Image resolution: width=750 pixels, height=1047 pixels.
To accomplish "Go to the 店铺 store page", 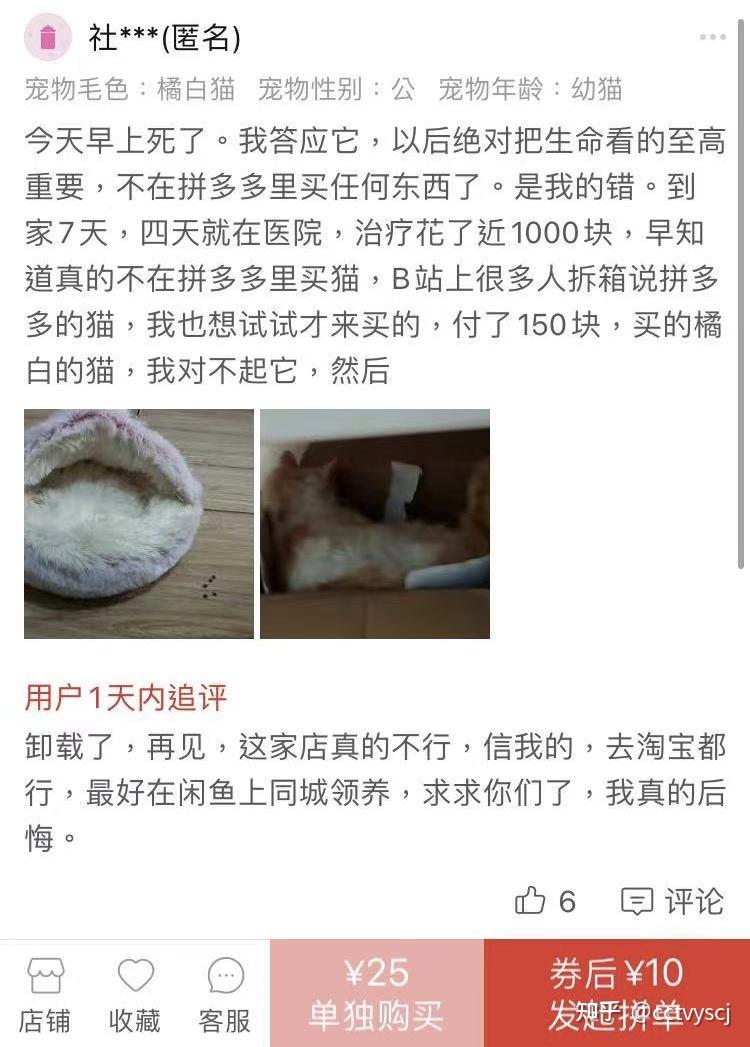I will (45, 994).
